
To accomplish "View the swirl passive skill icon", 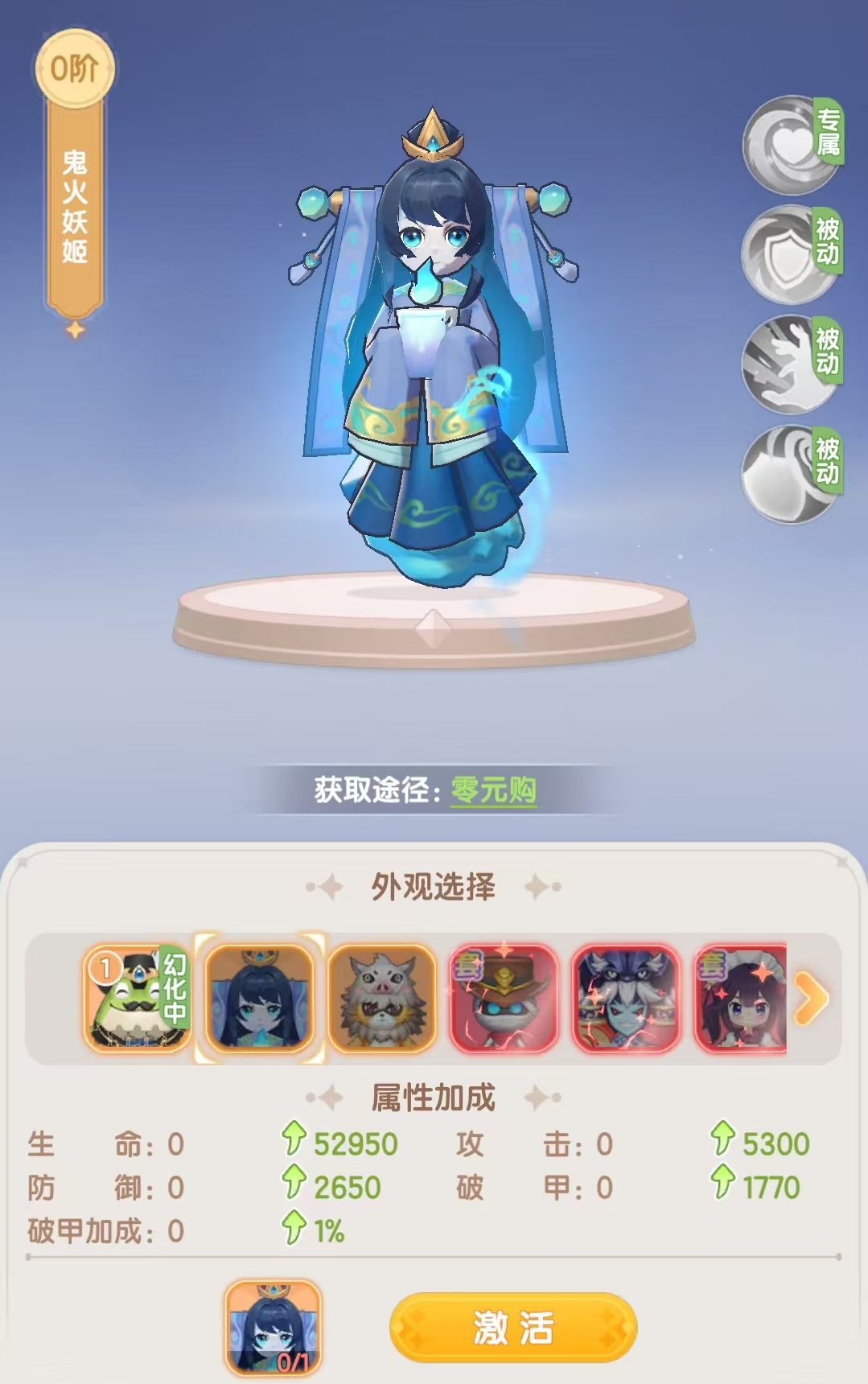I will 791,473.
